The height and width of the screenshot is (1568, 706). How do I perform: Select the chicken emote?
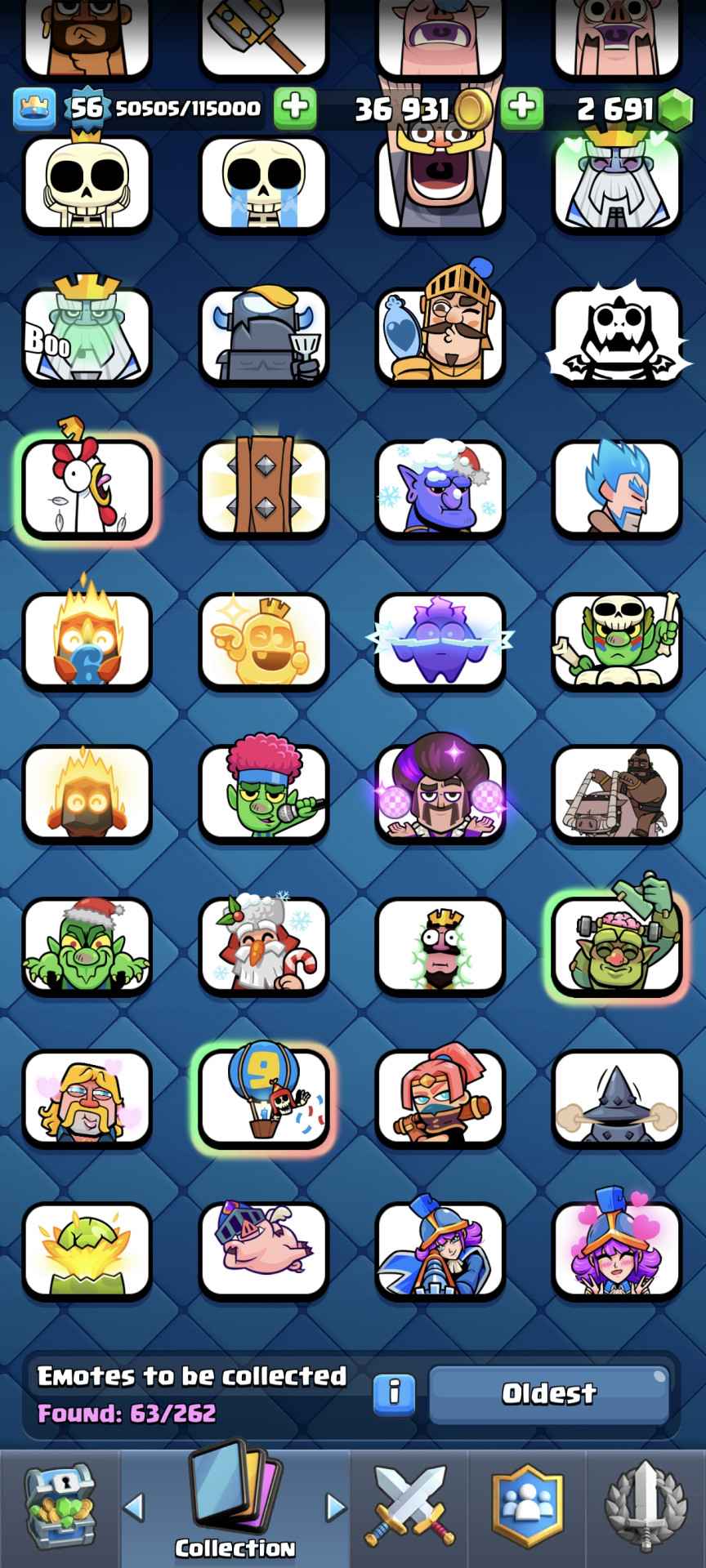pos(87,488)
